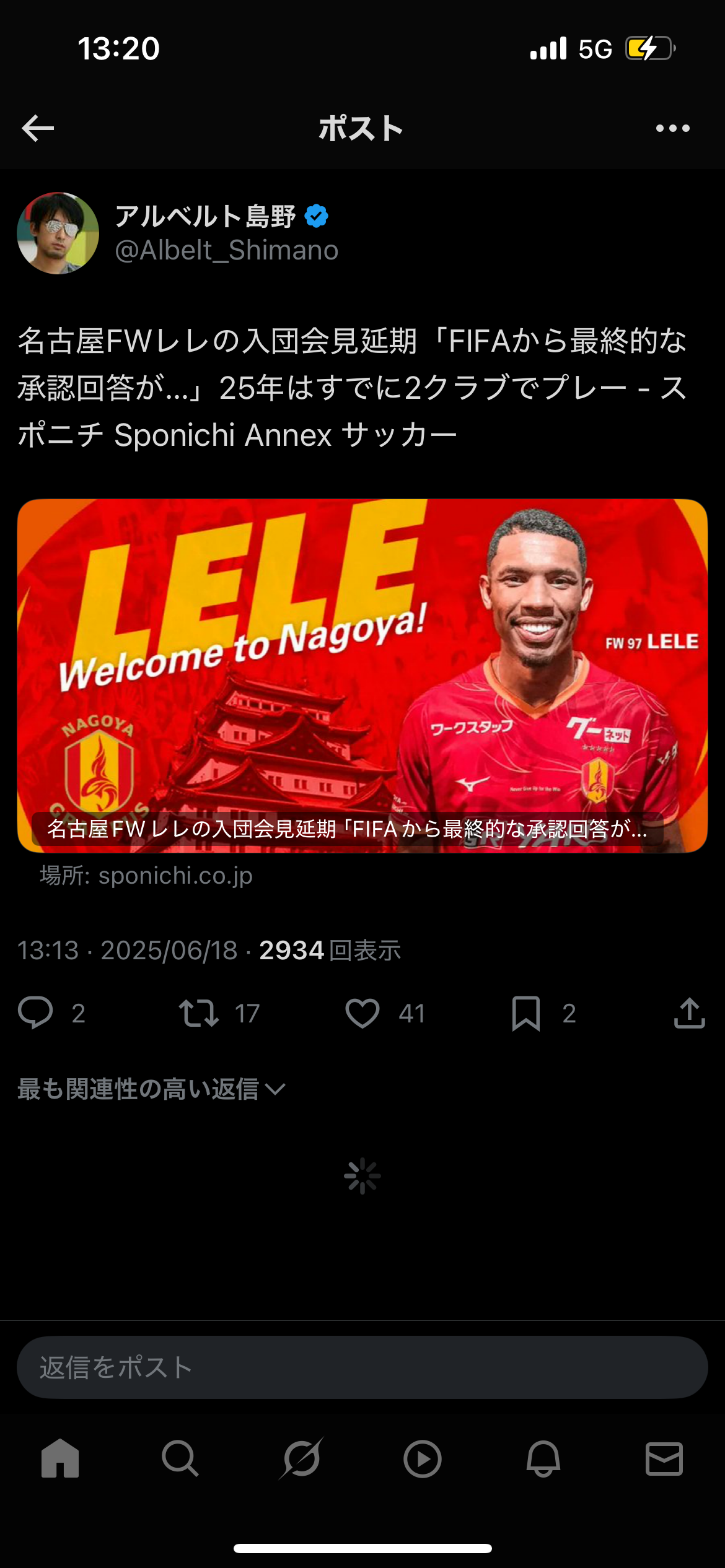Share the post using the share icon
The image size is (725, 1568).
690,1013
